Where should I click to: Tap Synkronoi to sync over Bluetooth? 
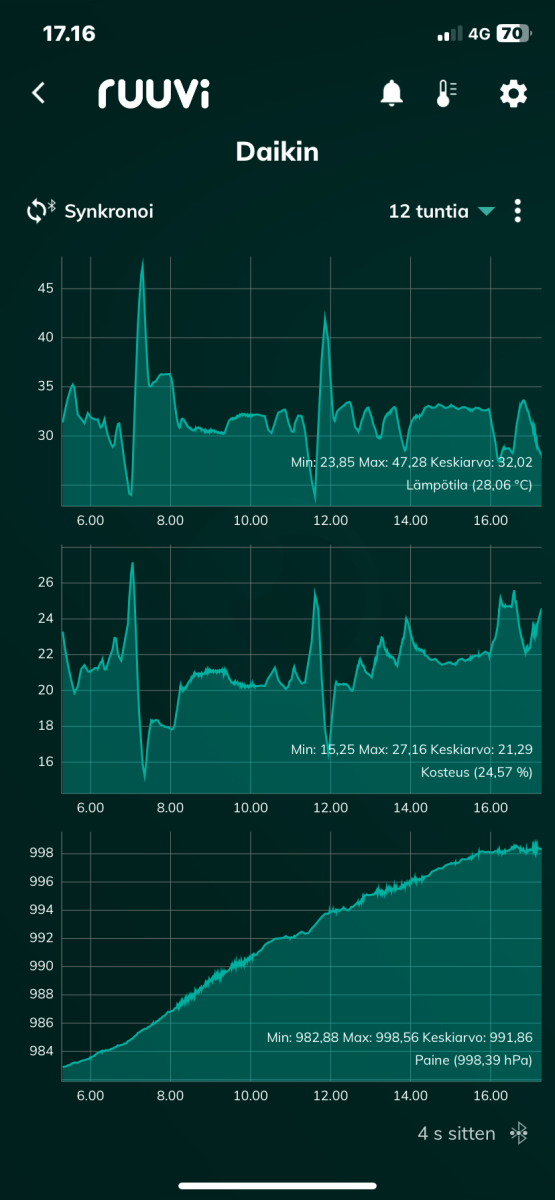(x=90, y=211)
